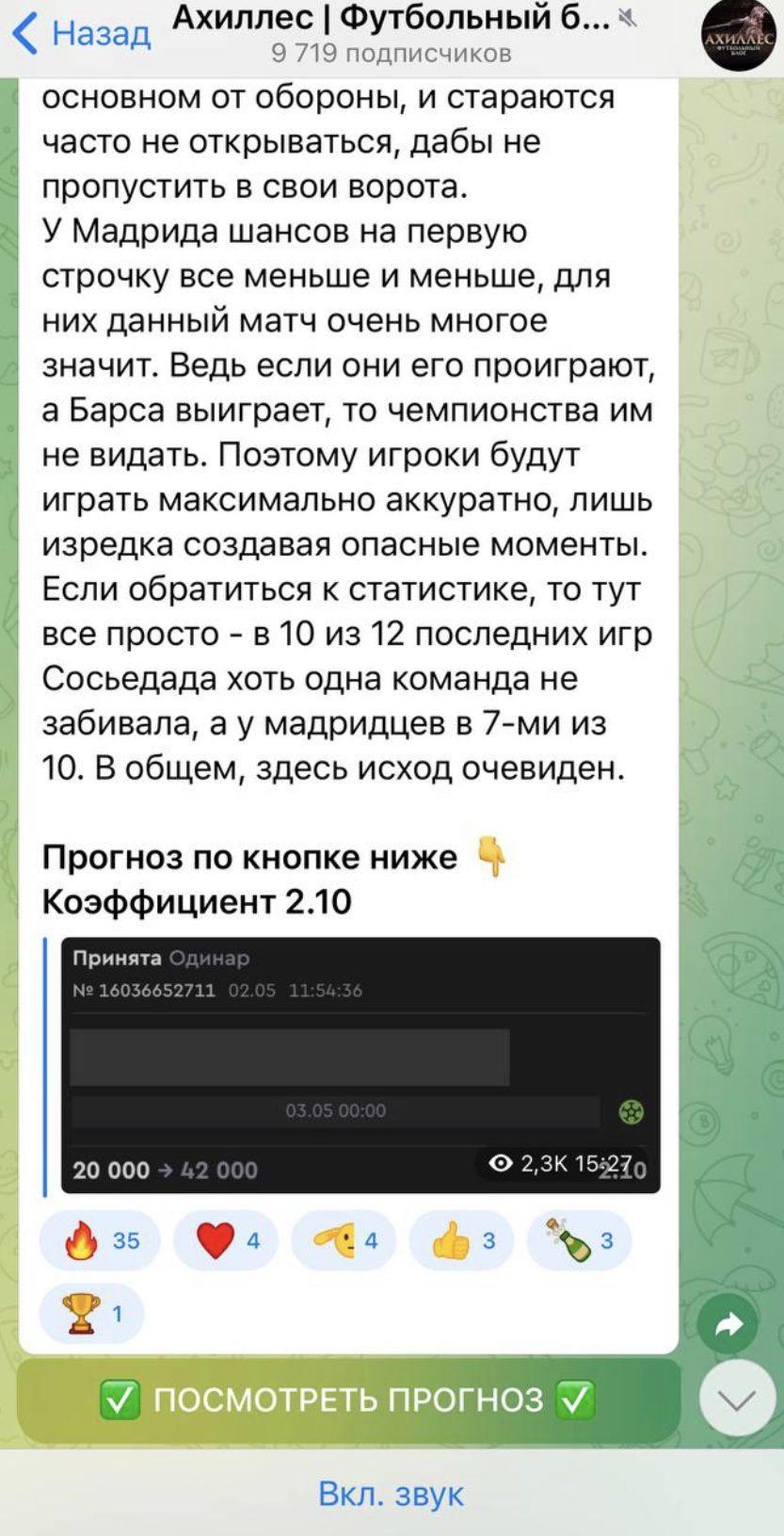Image resolution: width=784 pixels, height=1536 pixels.
Task: React with the red heart
Action: (227, 1241)
